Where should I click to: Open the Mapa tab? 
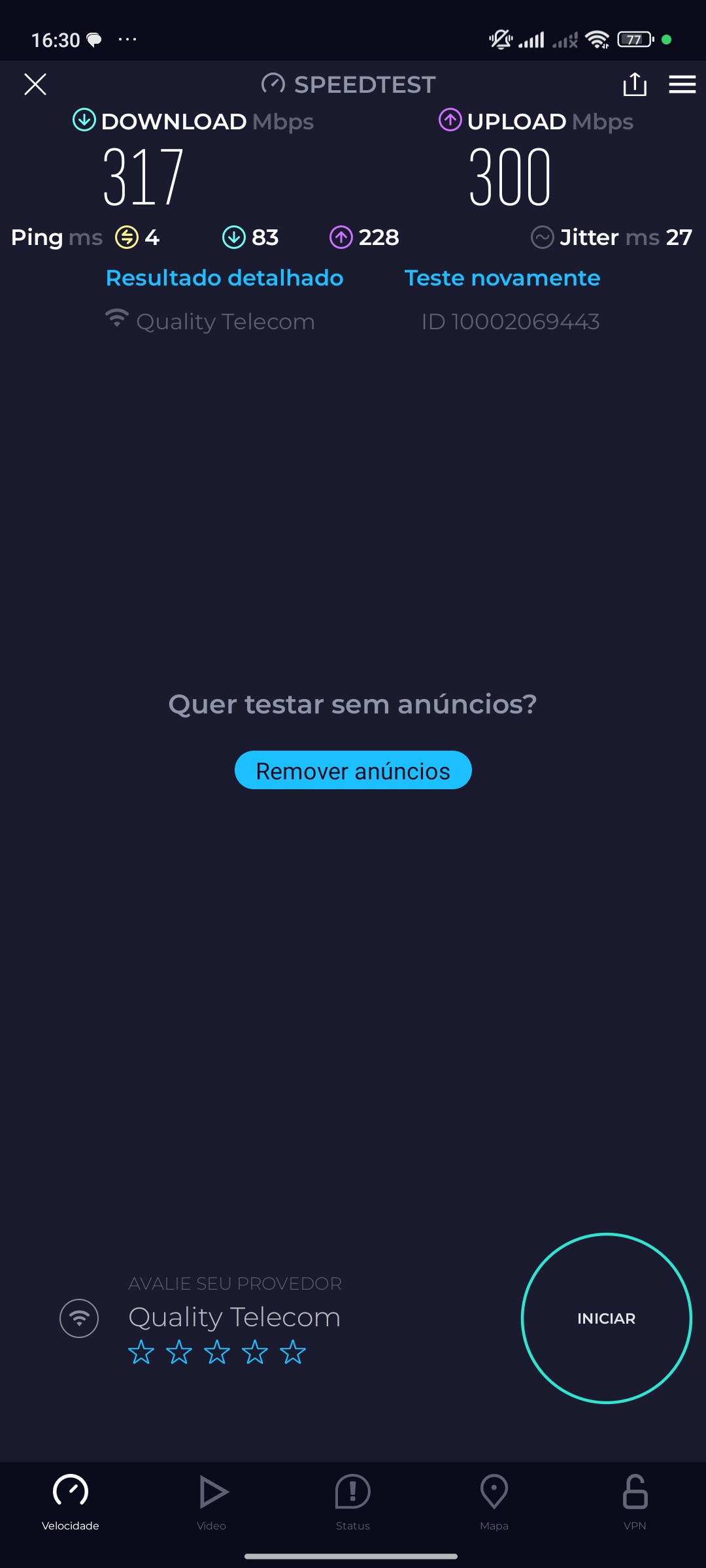point(494,1501)
